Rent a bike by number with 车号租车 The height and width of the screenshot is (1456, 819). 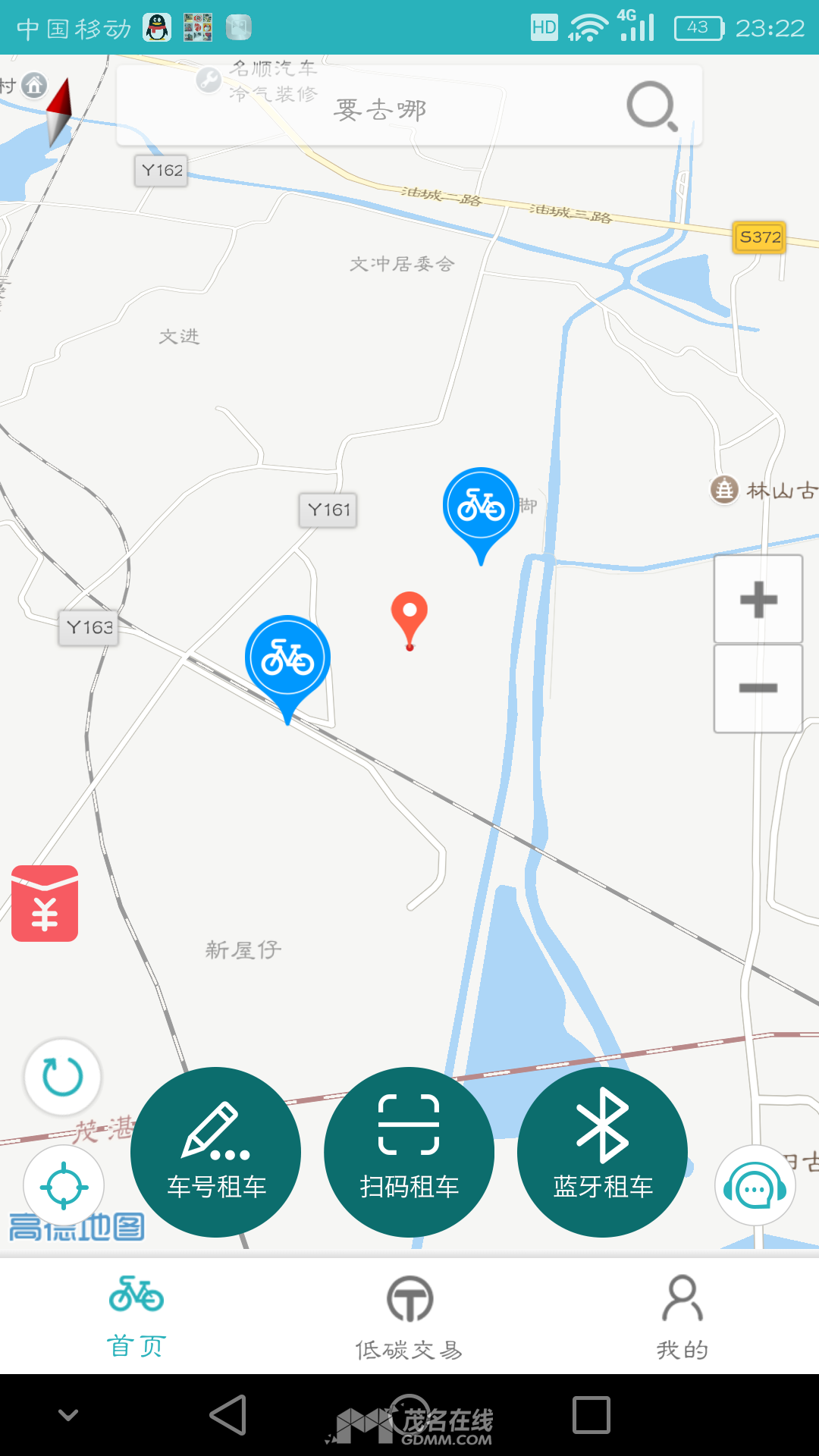point(216,1152)
